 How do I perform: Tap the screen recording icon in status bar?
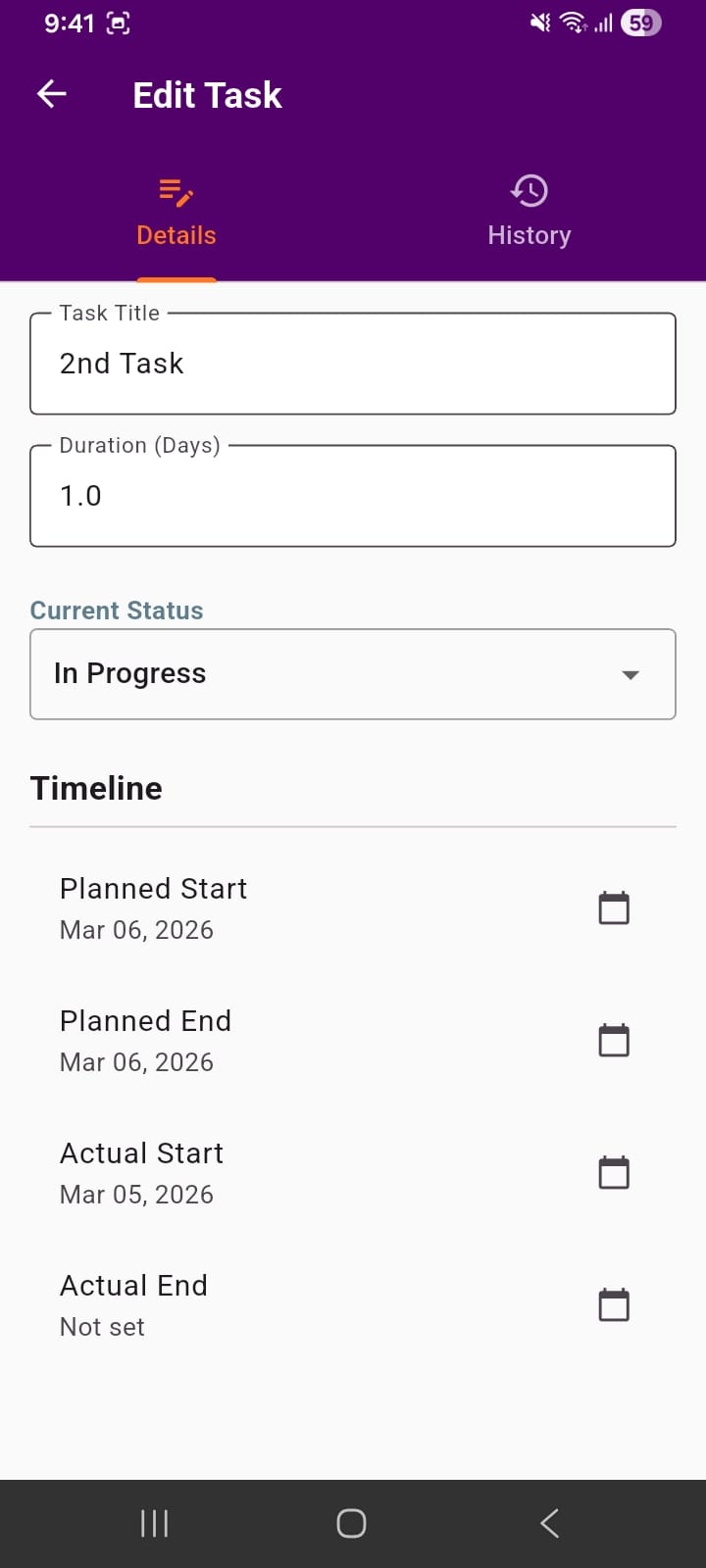coord(120,22)
